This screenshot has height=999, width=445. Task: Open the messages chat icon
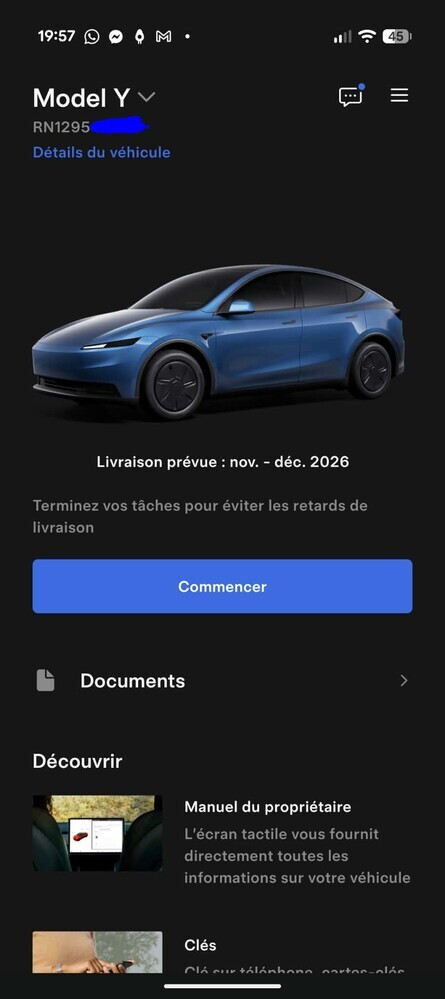[x=351, y=96]
